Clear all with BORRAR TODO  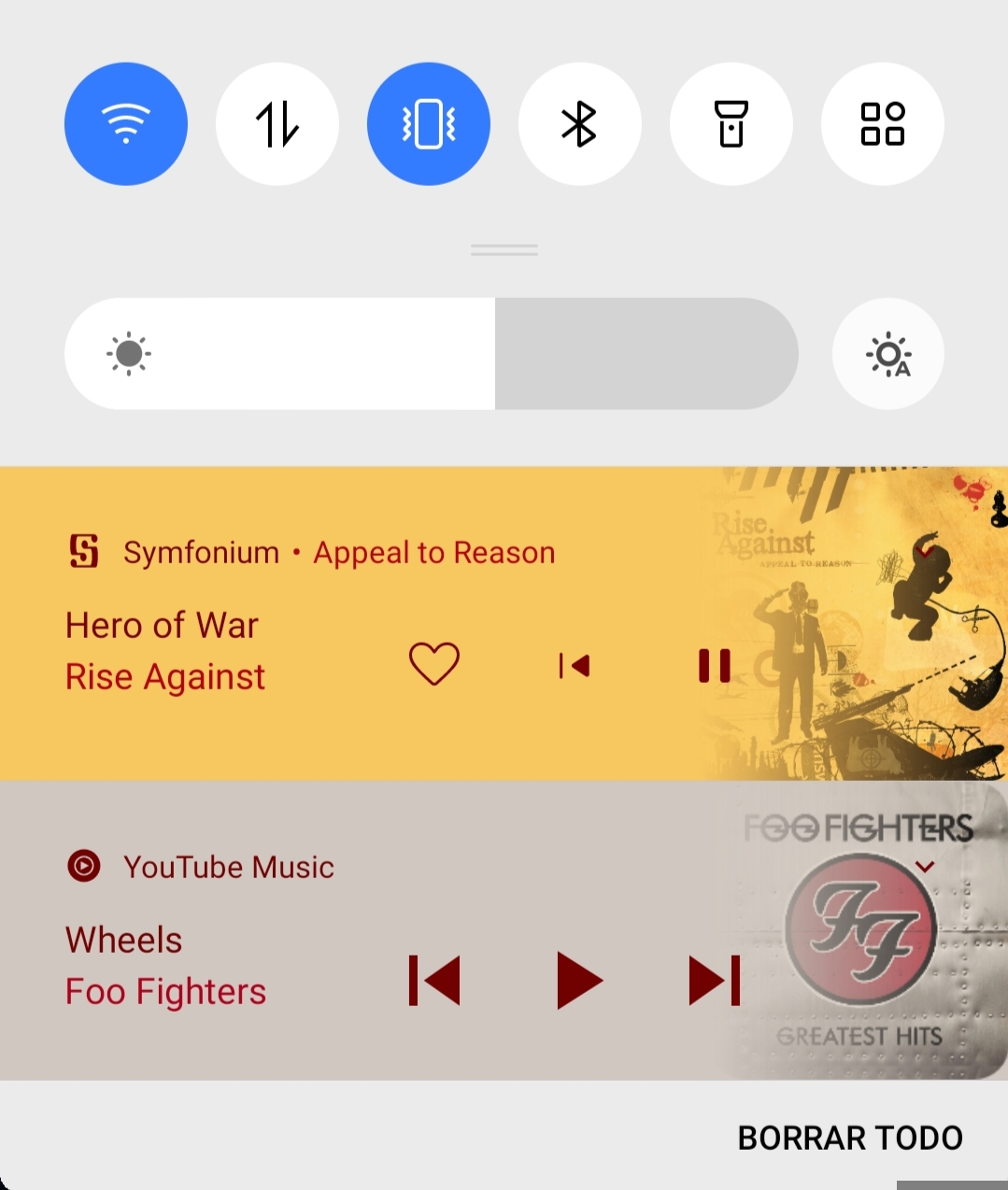click(x=850, y=1138)
